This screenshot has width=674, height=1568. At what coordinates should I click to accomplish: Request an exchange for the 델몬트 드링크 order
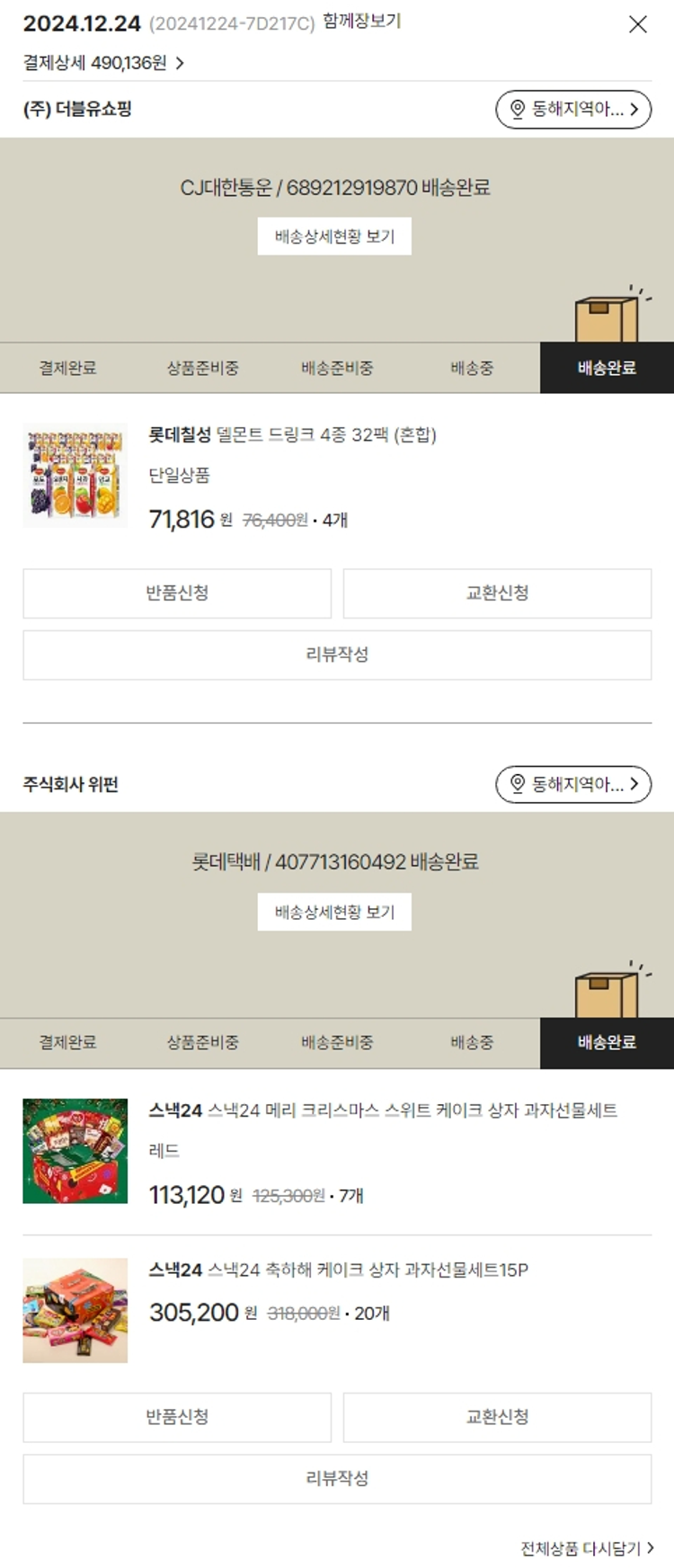point(497,593)
